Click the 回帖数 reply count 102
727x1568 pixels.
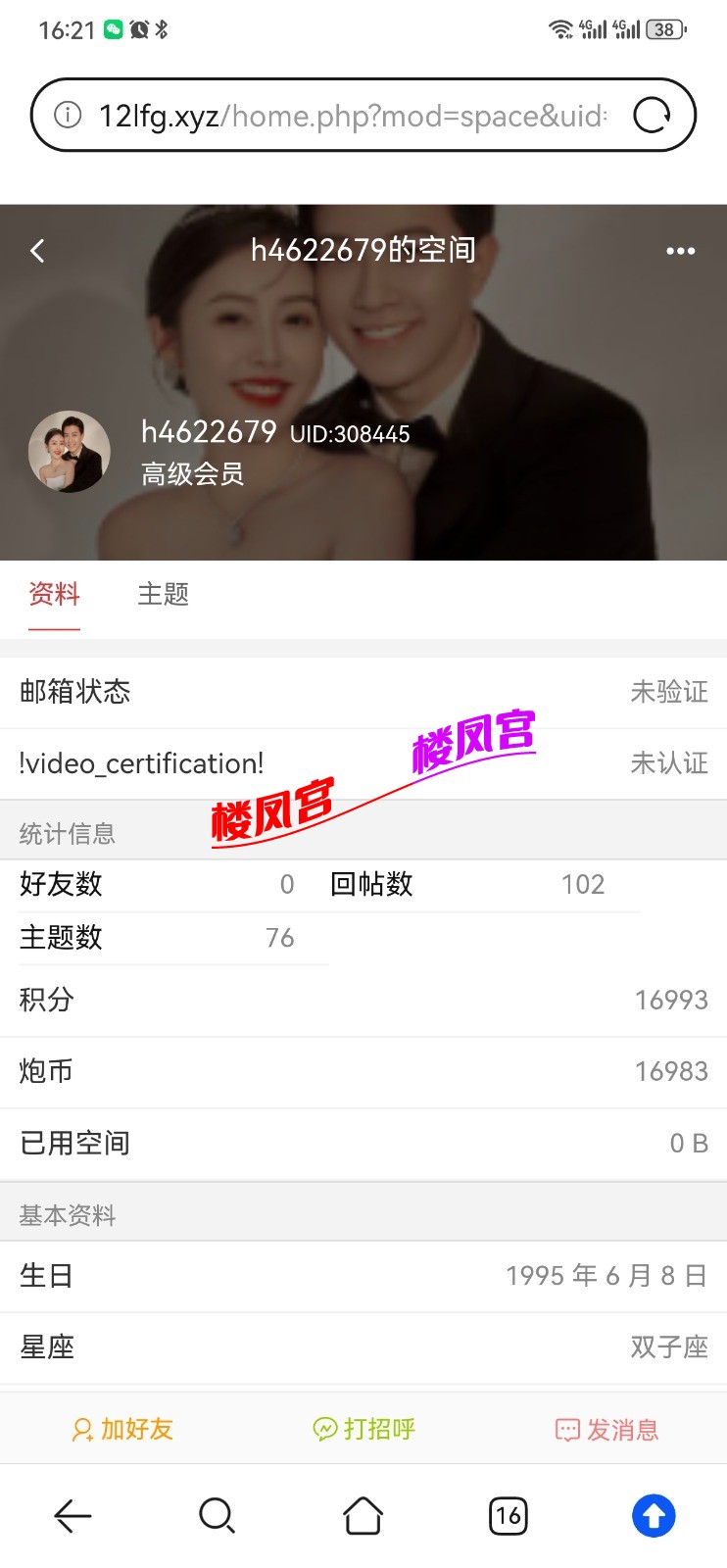tap(584, 884)
